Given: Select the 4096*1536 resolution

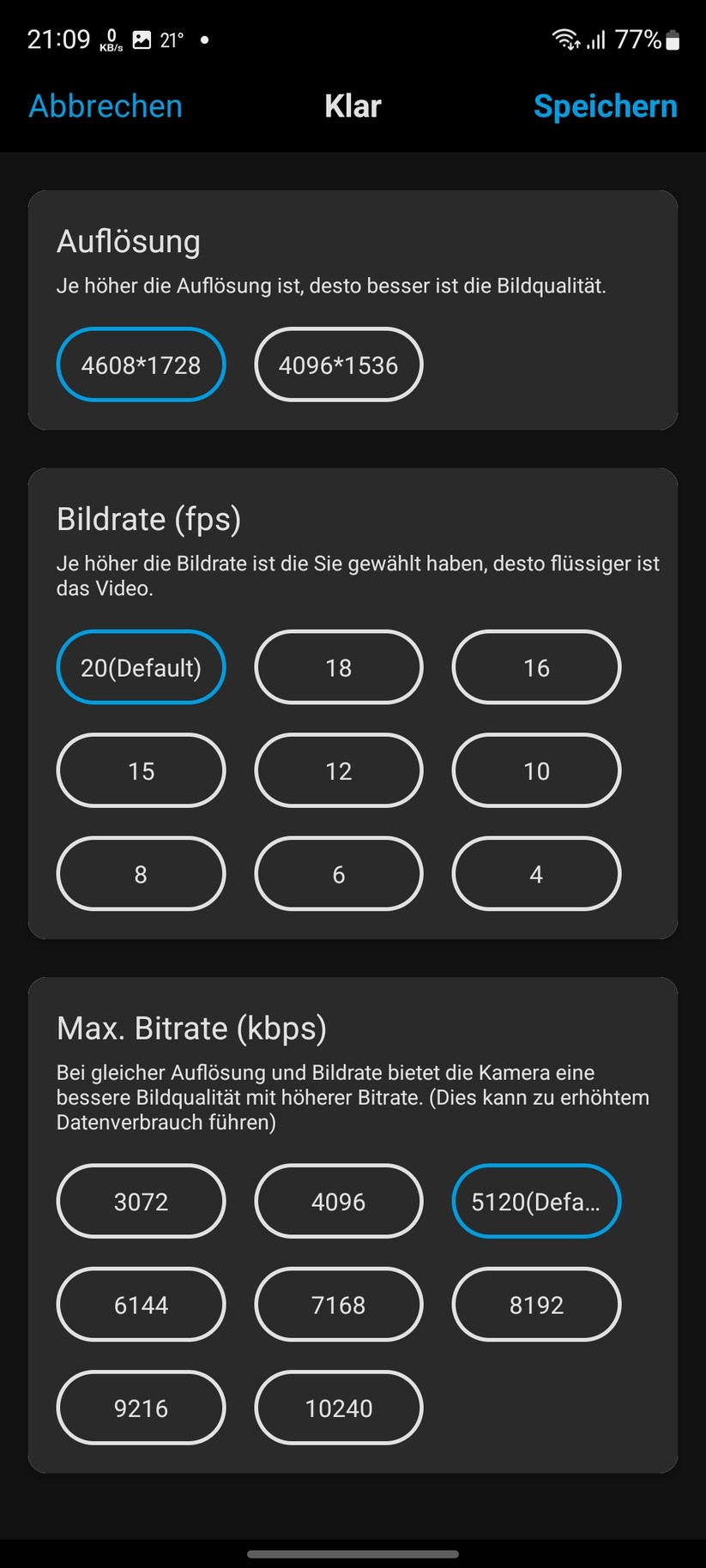Looking at the screenshot, I should point(338,365).
